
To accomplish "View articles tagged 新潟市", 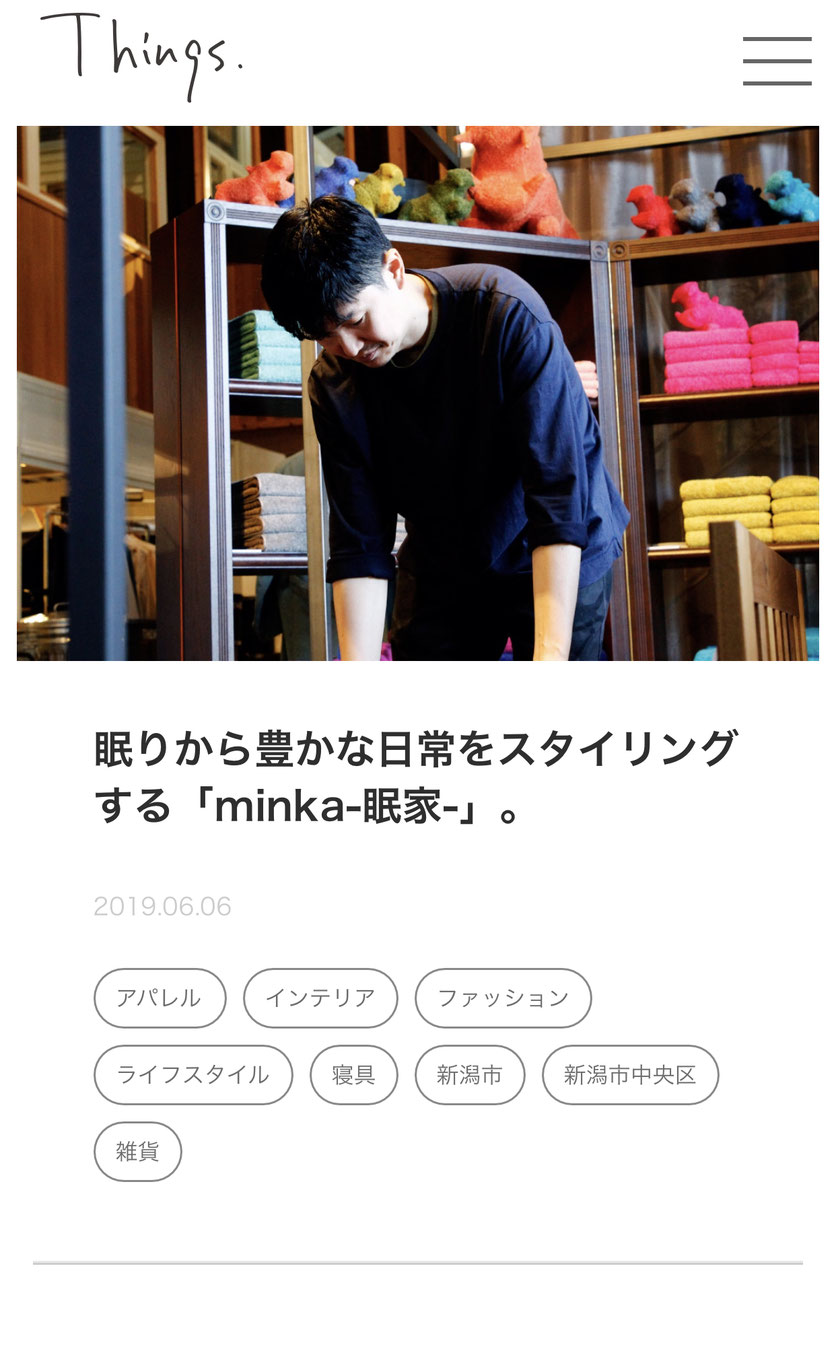I will (x=470, y=1075).
